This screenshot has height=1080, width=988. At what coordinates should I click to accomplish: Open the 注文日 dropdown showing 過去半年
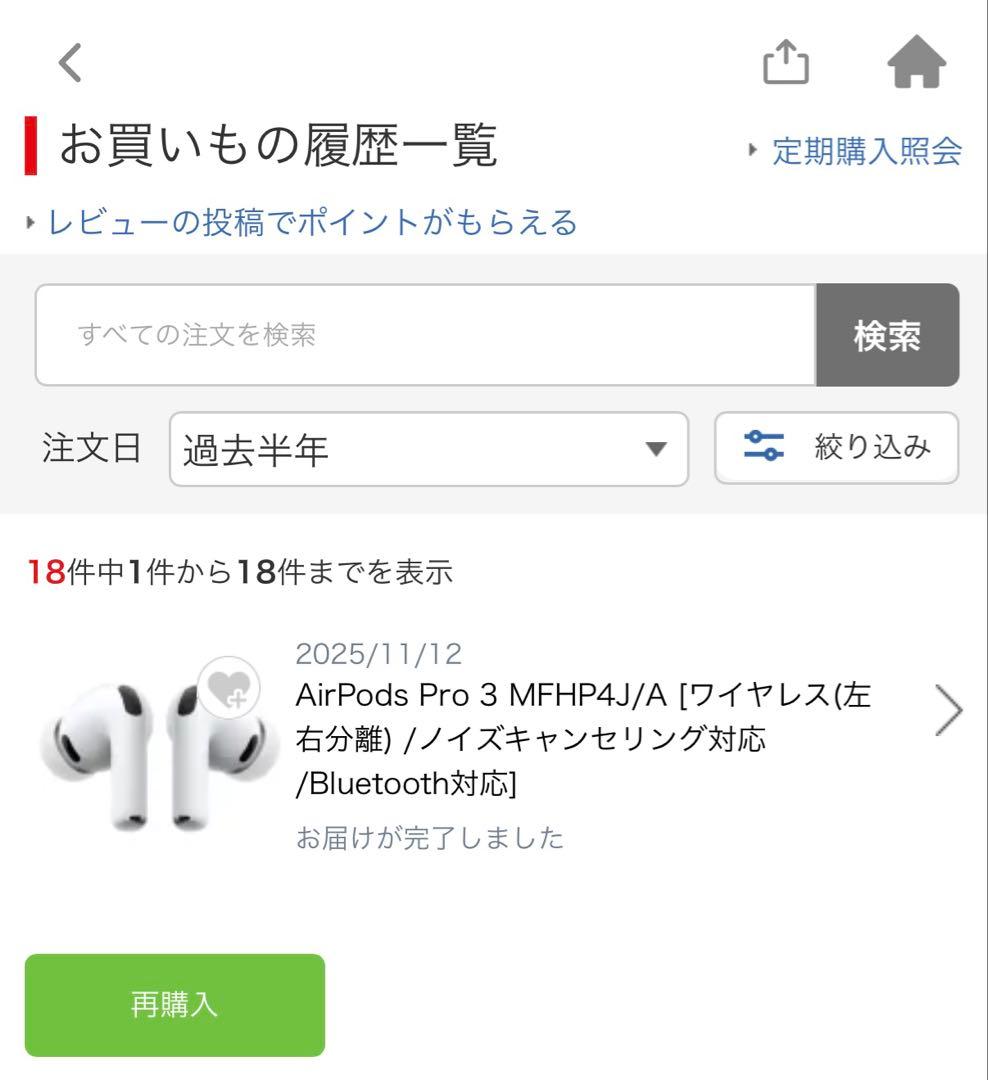[x=429, y=449]
